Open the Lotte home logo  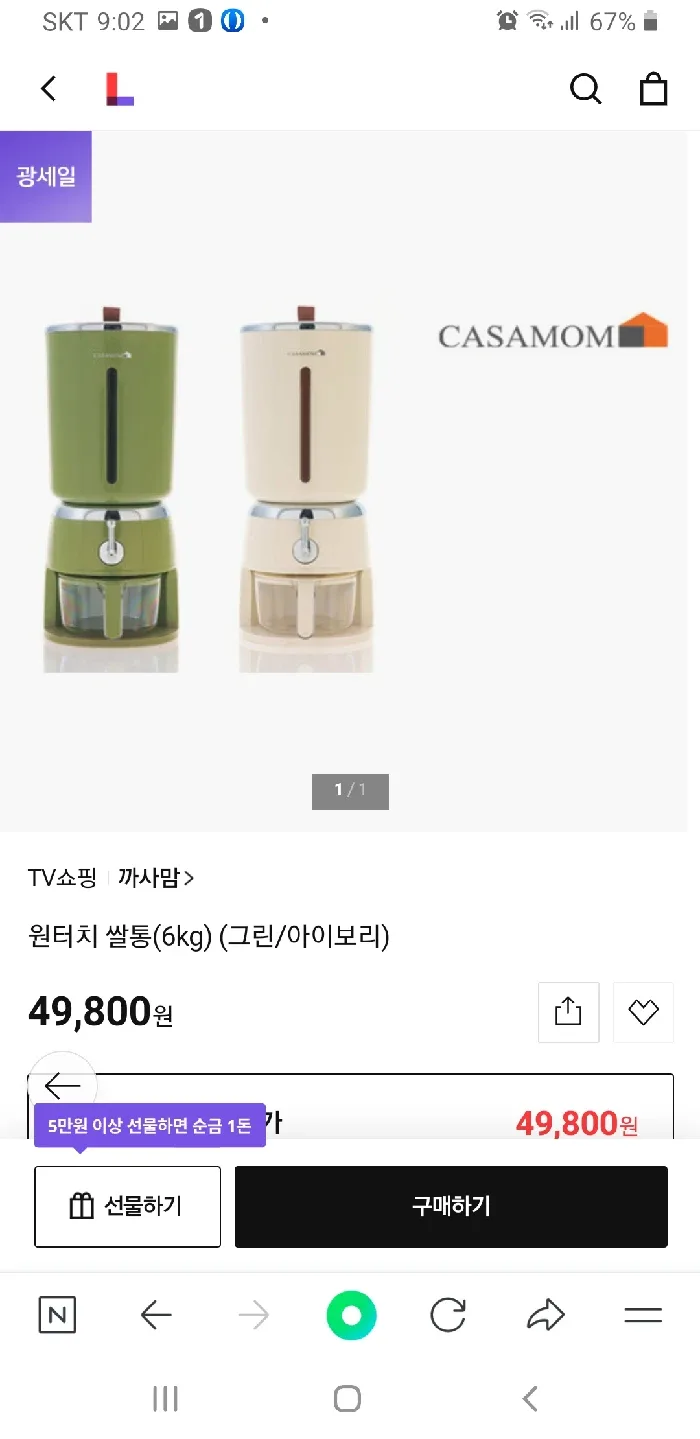click(119, 89)
